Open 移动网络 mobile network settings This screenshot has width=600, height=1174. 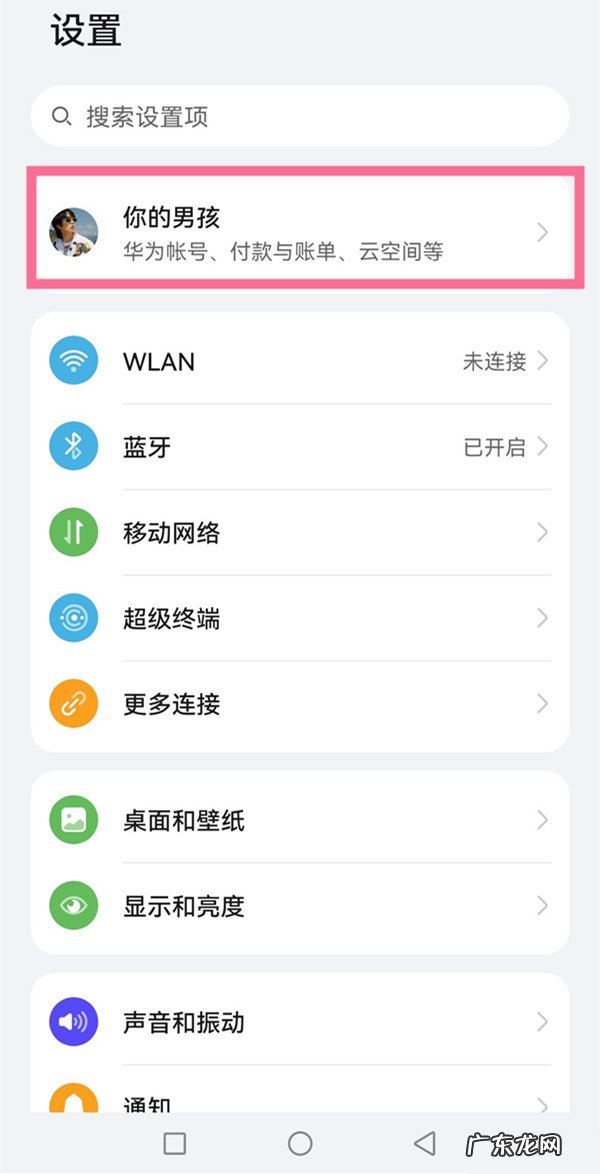300,533
